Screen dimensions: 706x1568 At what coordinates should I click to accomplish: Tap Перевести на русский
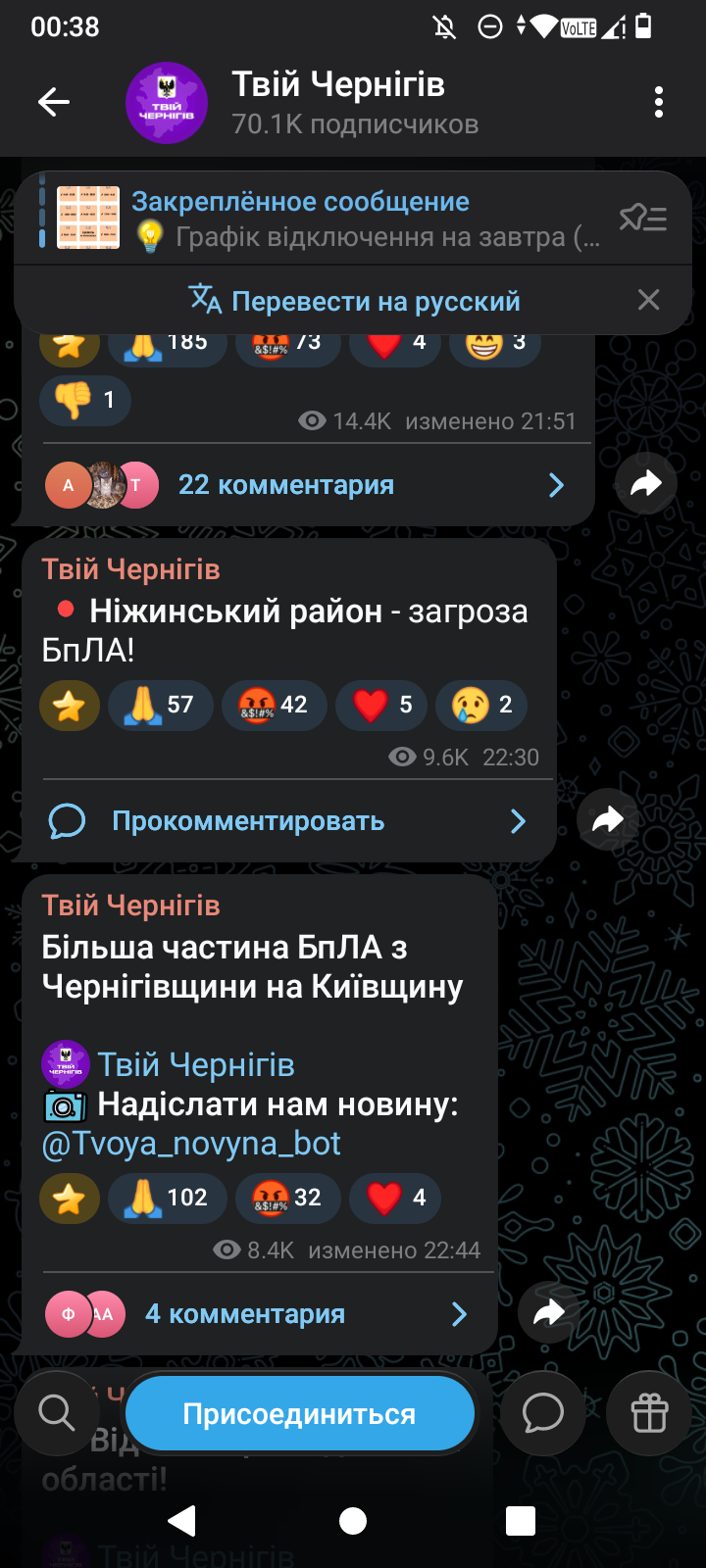pyautogui.click(x=355, y=301)
